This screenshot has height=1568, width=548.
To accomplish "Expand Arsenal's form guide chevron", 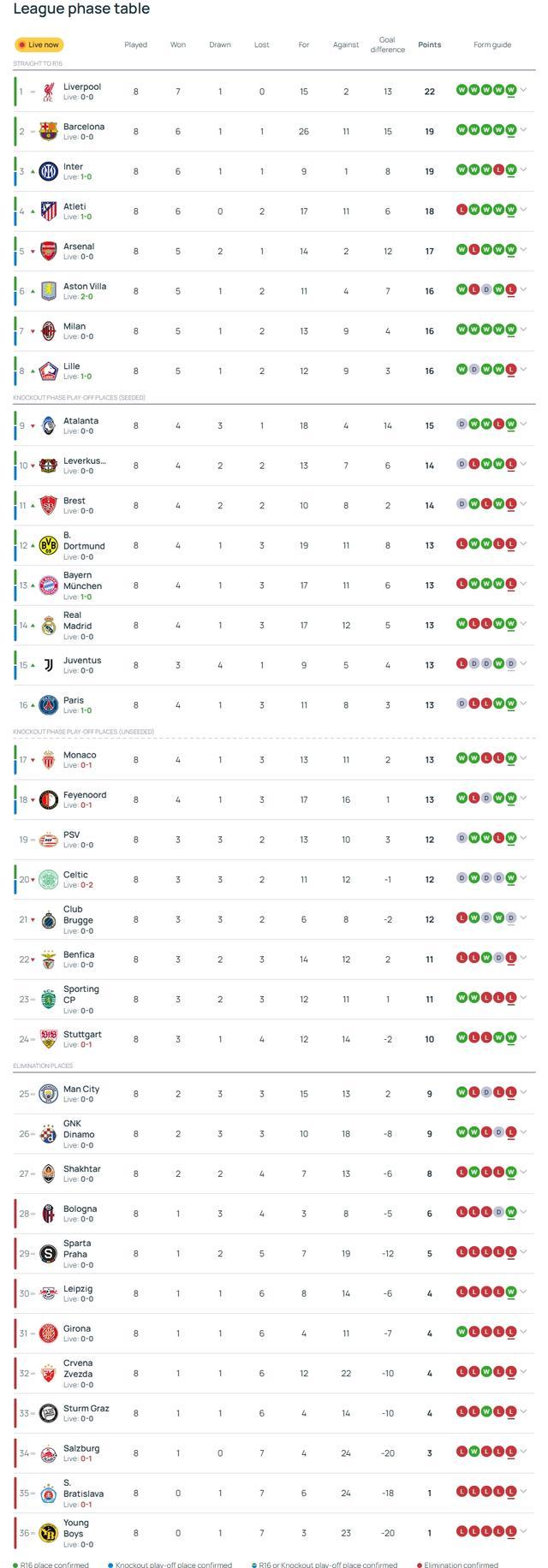I will (524, 249).
